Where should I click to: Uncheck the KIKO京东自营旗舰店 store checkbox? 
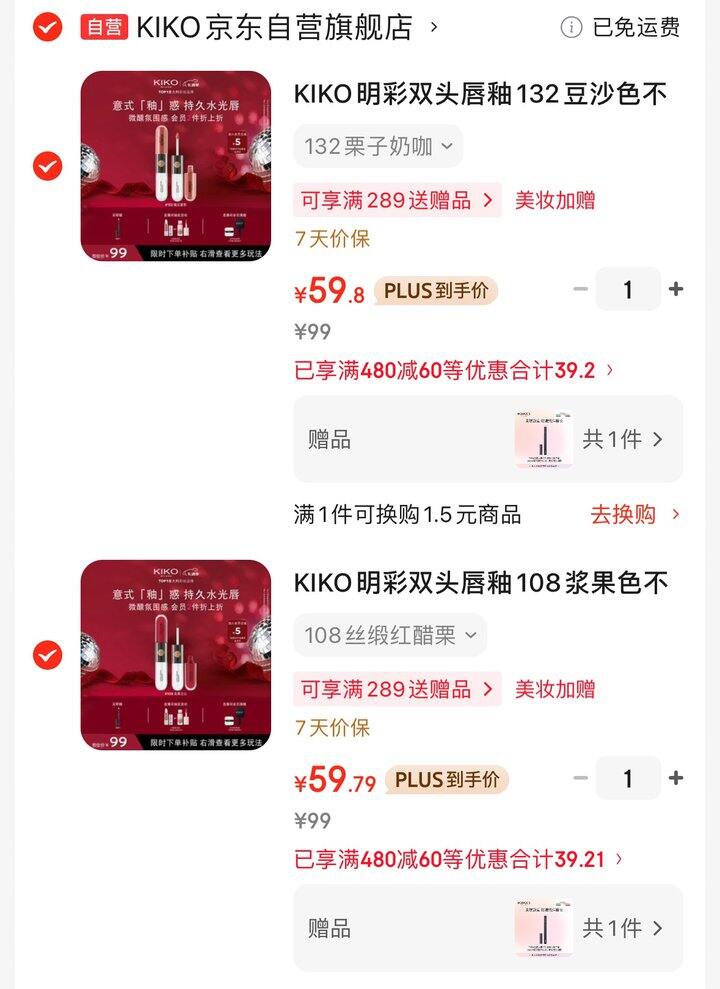tap(47, 27)
